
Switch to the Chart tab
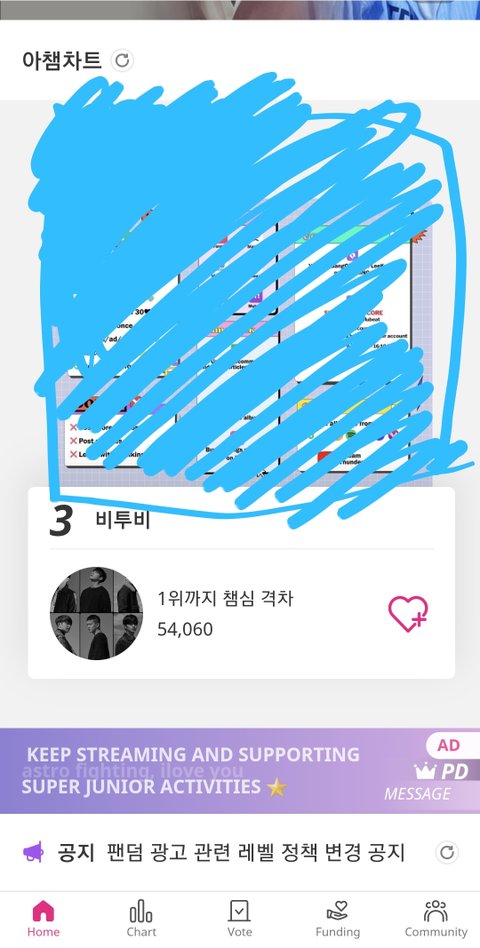pos(141,918)
